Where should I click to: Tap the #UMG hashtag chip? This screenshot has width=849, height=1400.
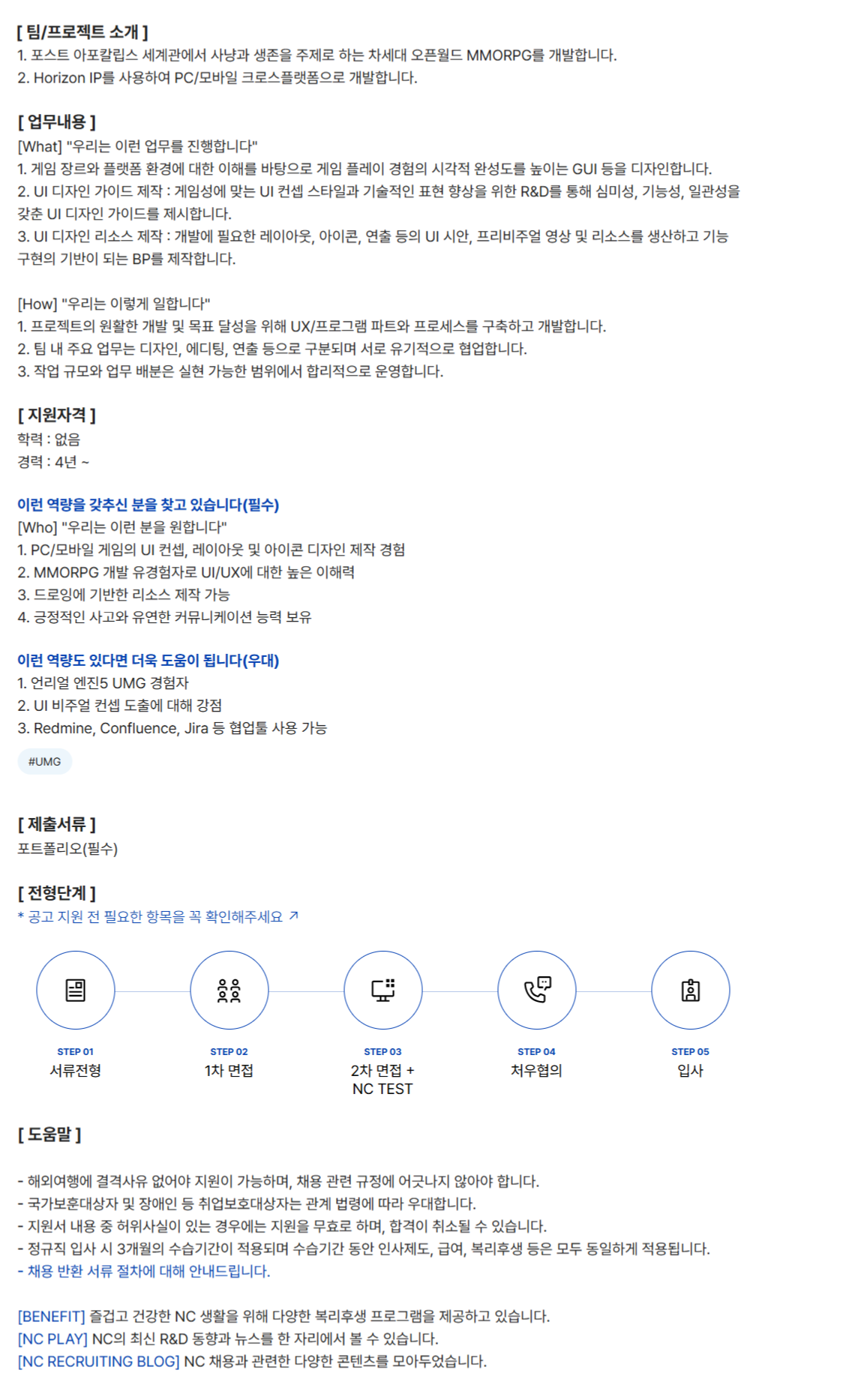(x=44, y=761)
